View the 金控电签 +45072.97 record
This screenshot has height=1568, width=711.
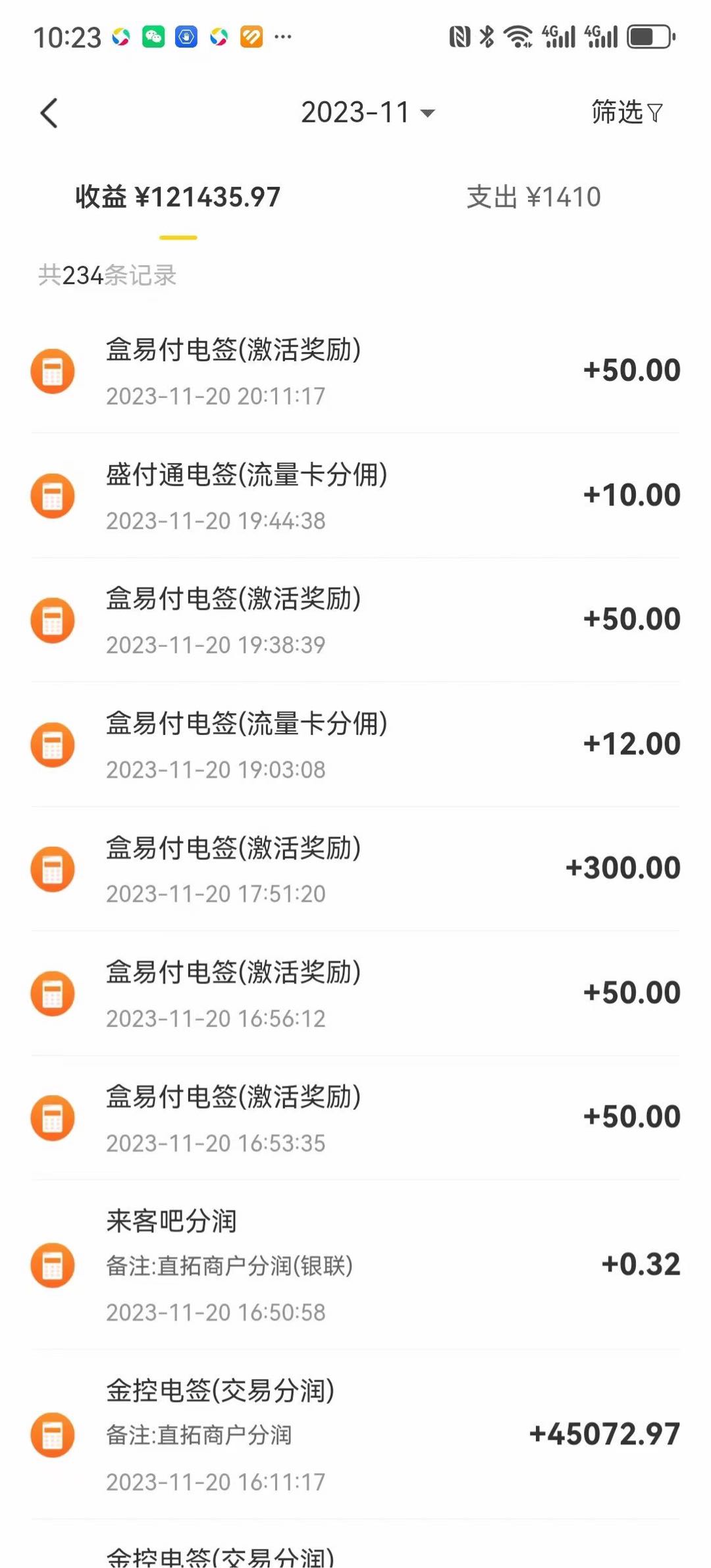point(355,1434)
